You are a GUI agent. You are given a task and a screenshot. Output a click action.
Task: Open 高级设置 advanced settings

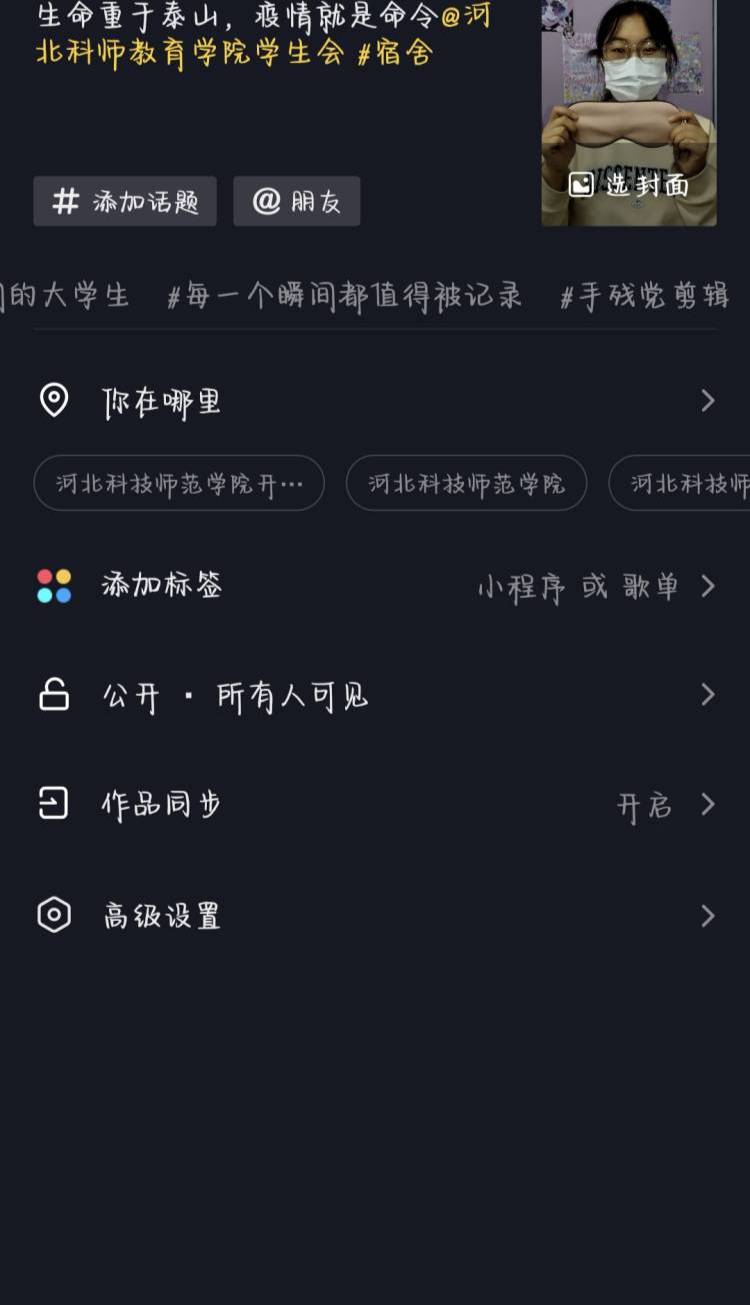[x=375, y=915]
